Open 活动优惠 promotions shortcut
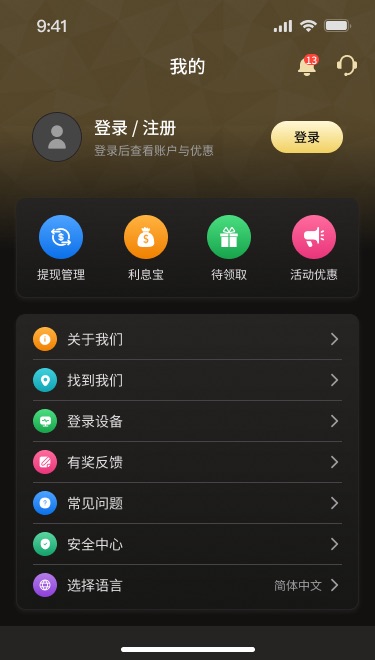The image size is (375, 660). [314, 248]
